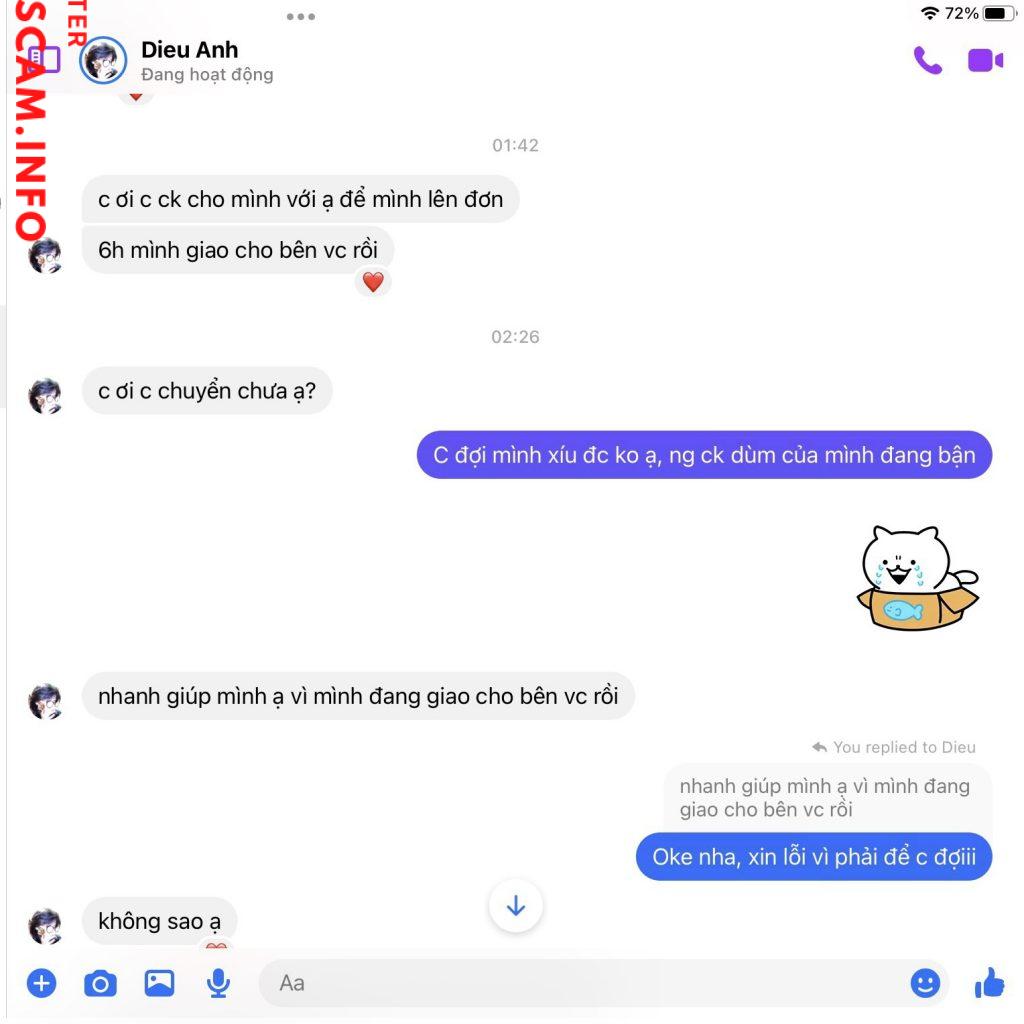Open the plus menu for more attachments
The width and height of the screenshot is (1024, 1024).
point(41,983)
